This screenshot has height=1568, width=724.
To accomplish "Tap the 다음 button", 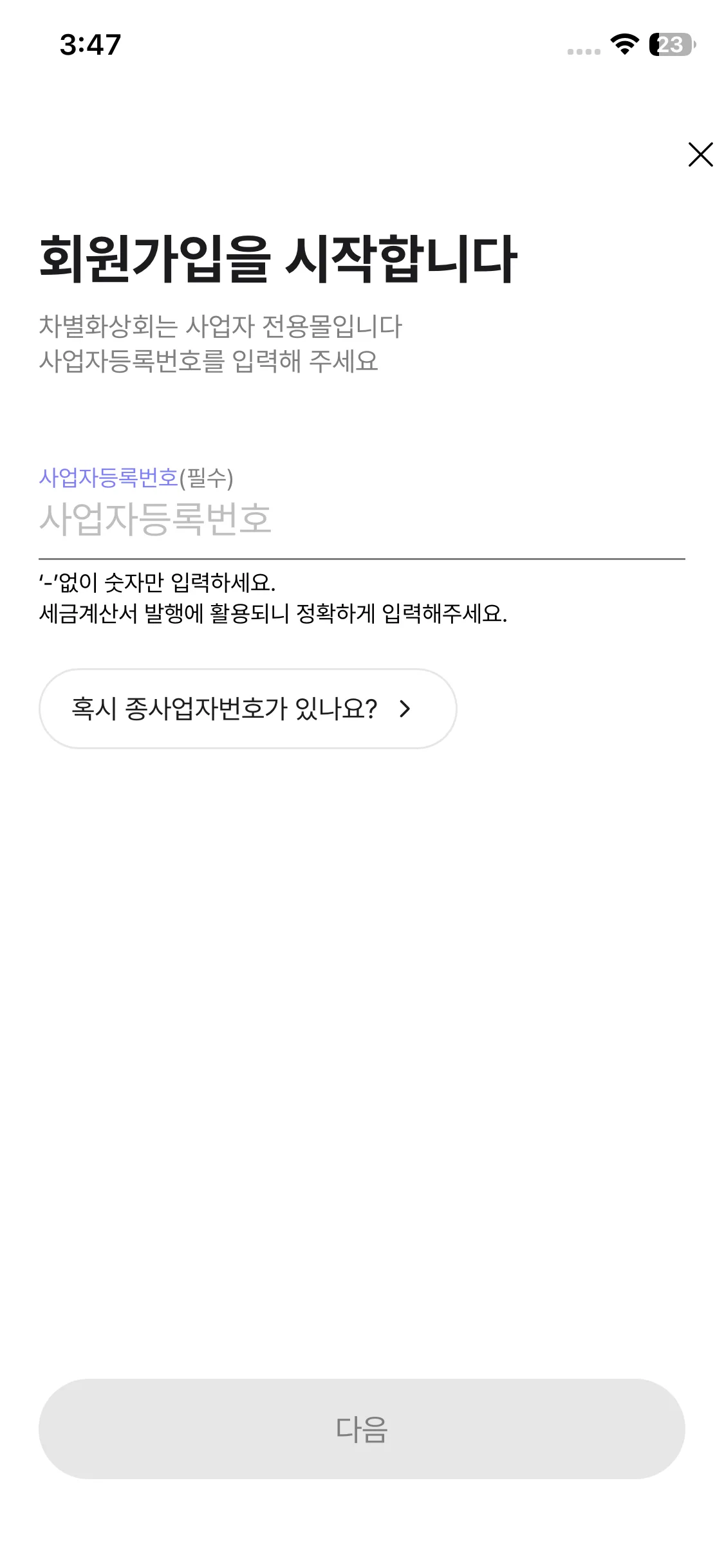I will click(x=362, y=1428).
